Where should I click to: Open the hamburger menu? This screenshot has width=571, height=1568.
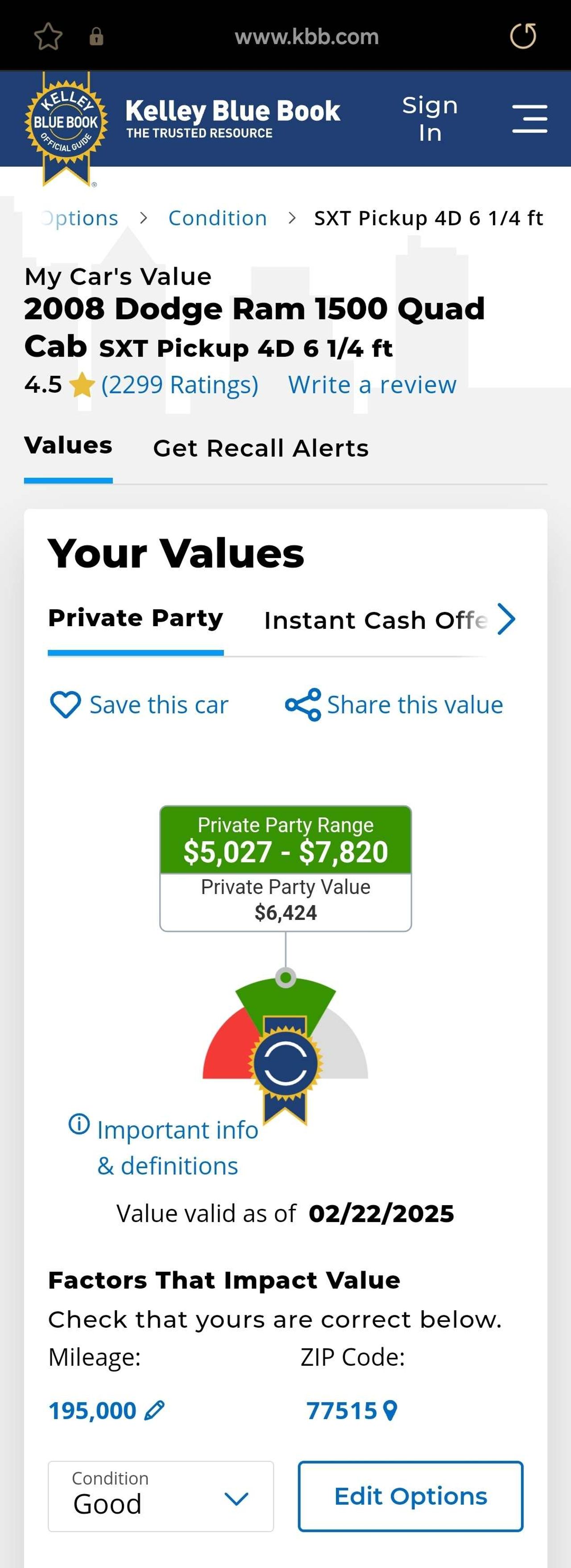click(529, 119)
